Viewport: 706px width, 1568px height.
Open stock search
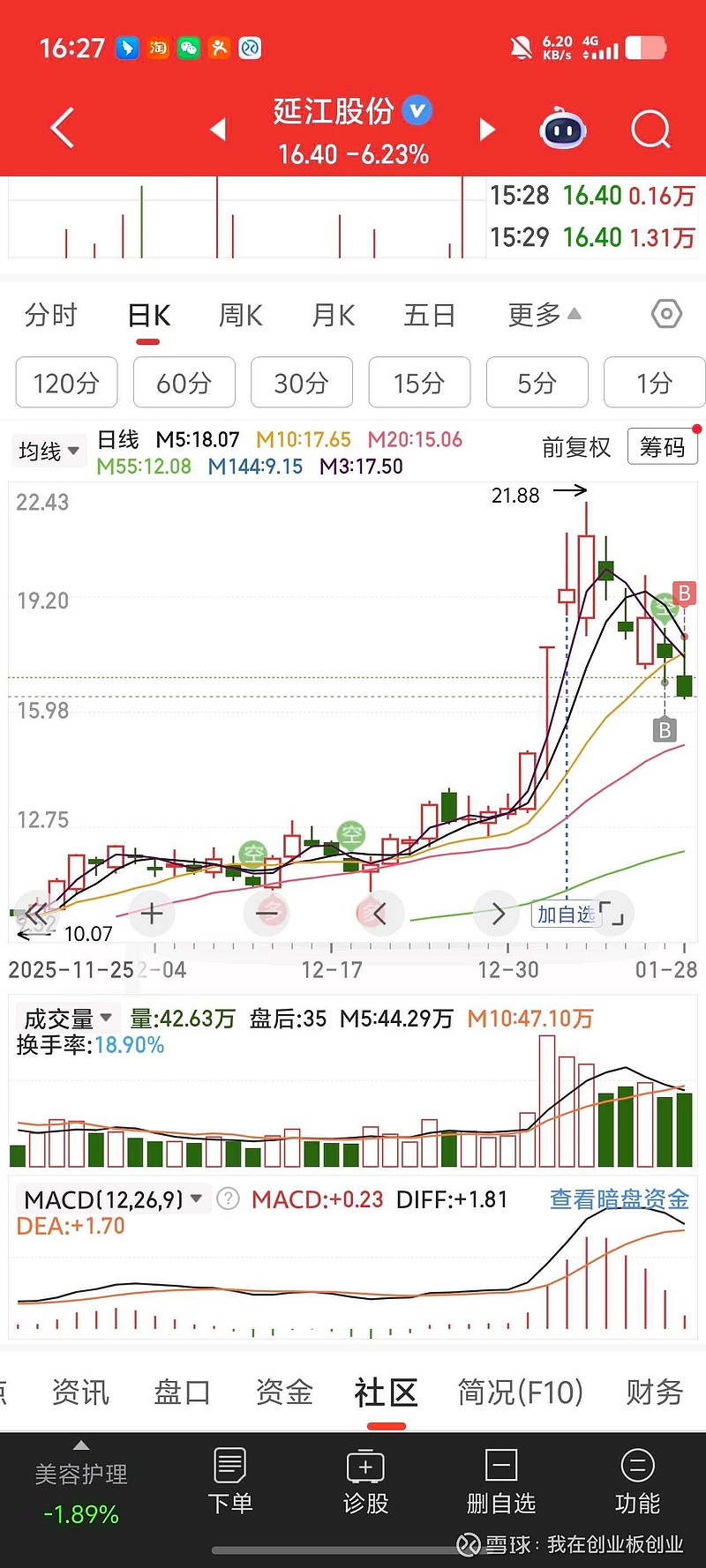point(650,131)
